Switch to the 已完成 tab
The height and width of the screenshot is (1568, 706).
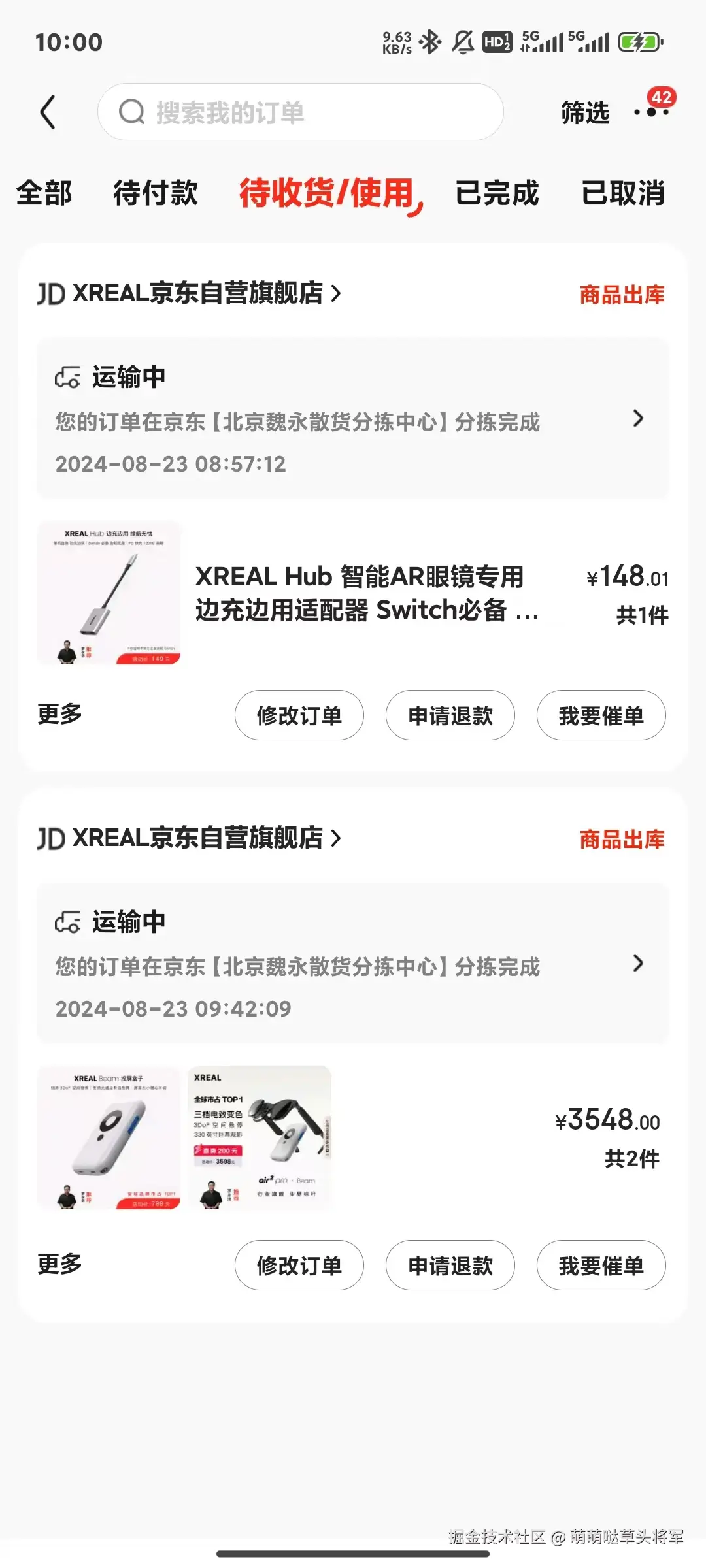(x=498, y=193)
